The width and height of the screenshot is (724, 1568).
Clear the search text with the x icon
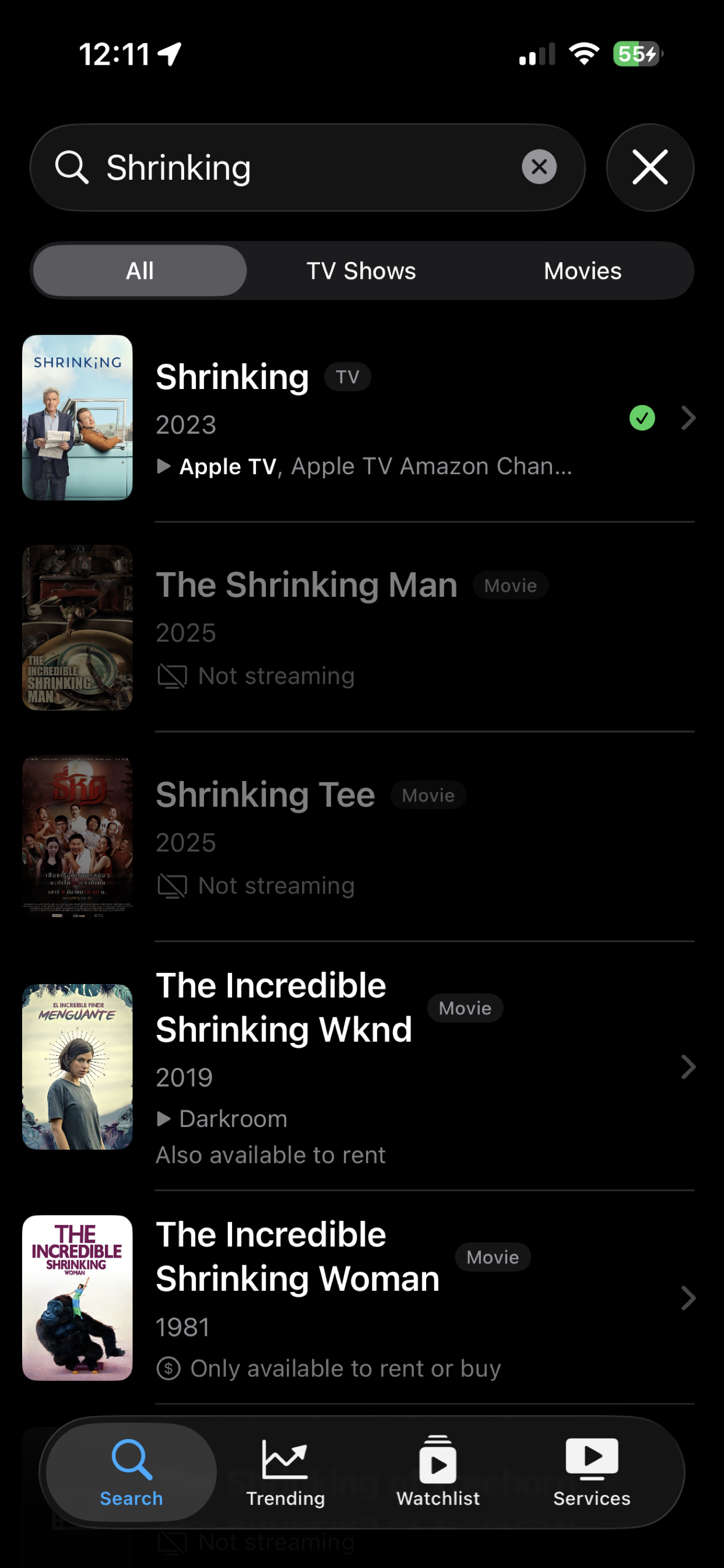point(538,167)
